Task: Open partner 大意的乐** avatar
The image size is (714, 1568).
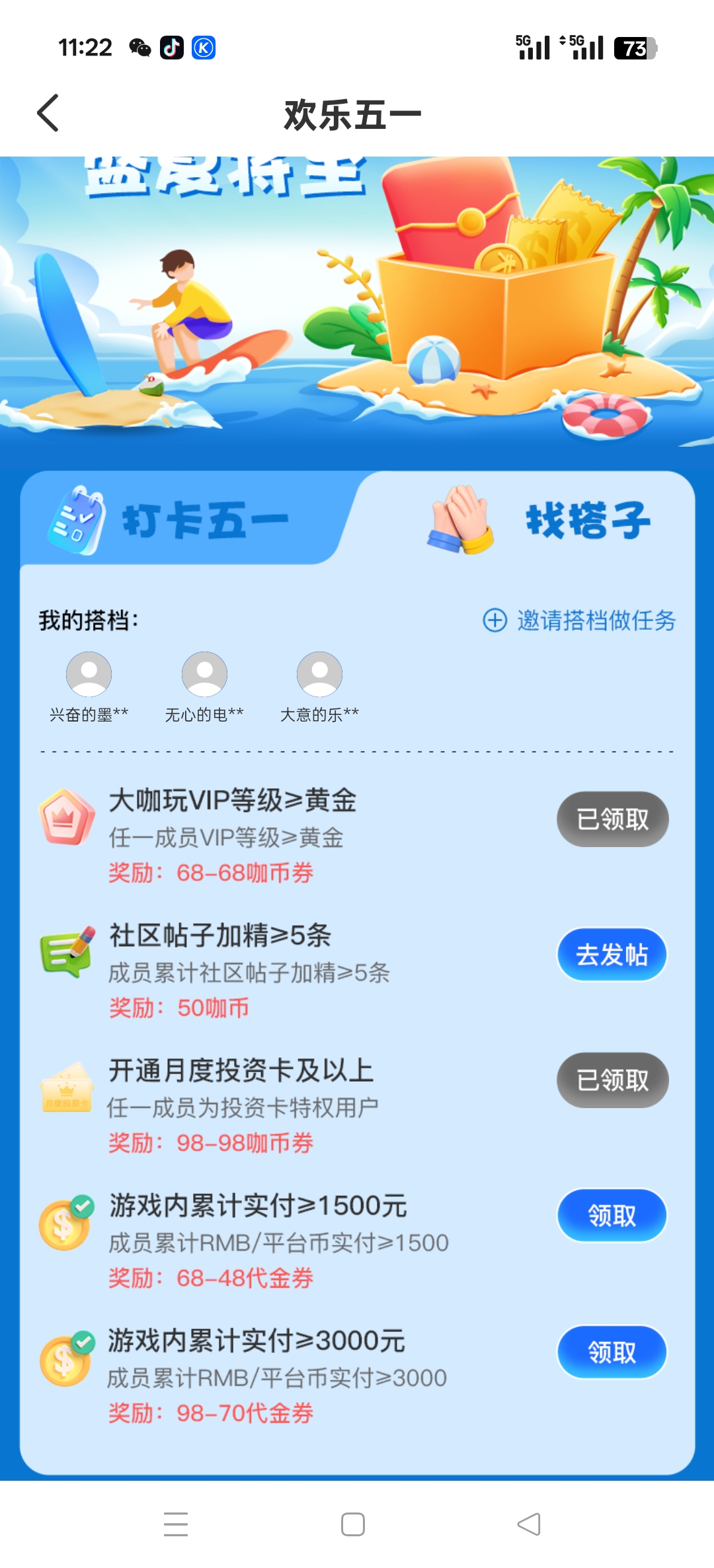Action: point(319,675)
